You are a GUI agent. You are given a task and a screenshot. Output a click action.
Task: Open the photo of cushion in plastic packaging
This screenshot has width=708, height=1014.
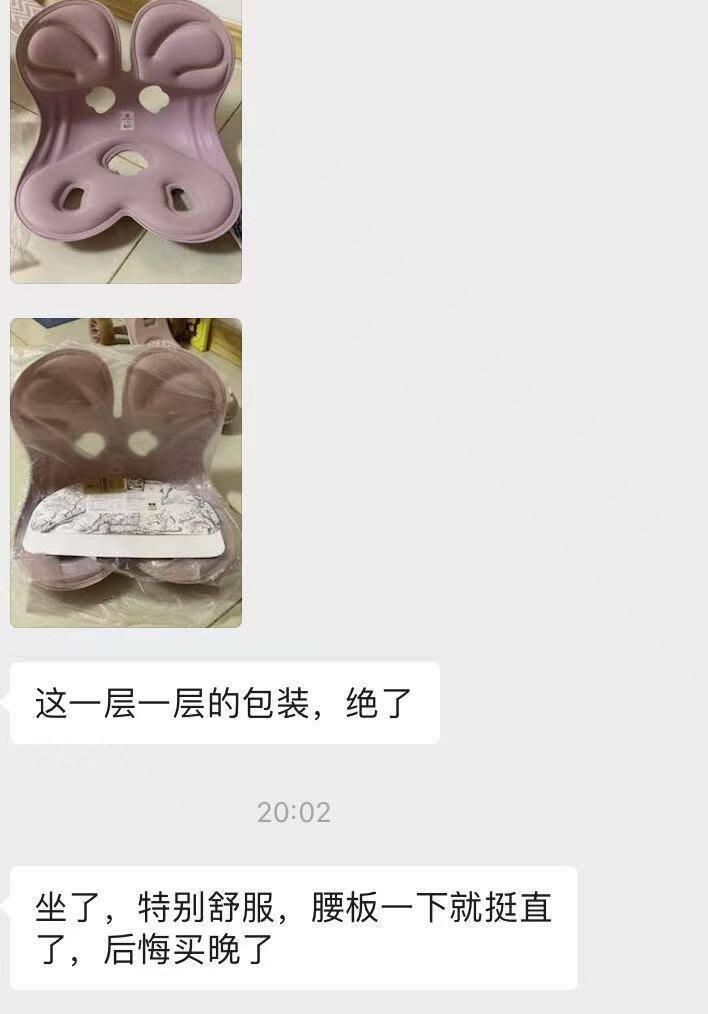pyautogui.click(x=126, y=472)
